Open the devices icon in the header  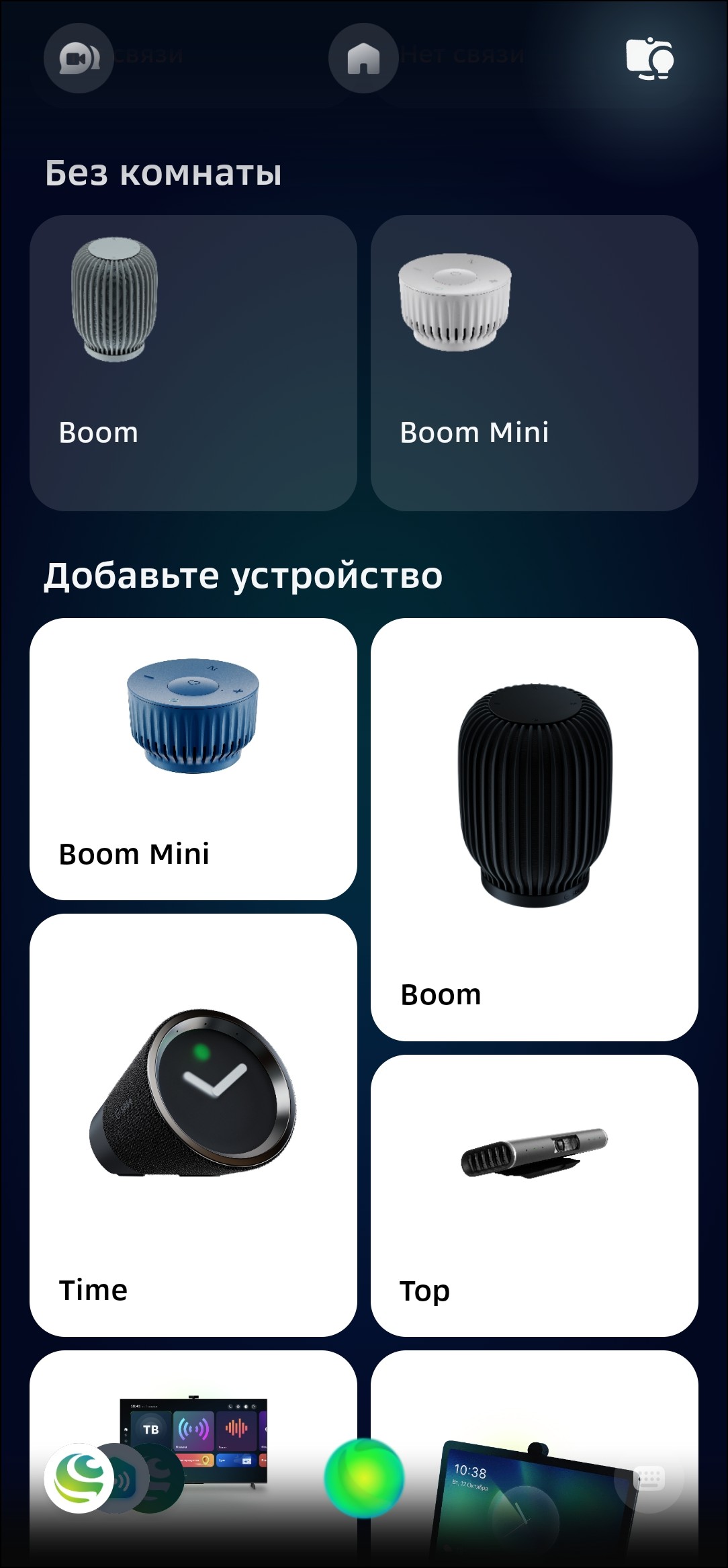(x=649, y=58)
